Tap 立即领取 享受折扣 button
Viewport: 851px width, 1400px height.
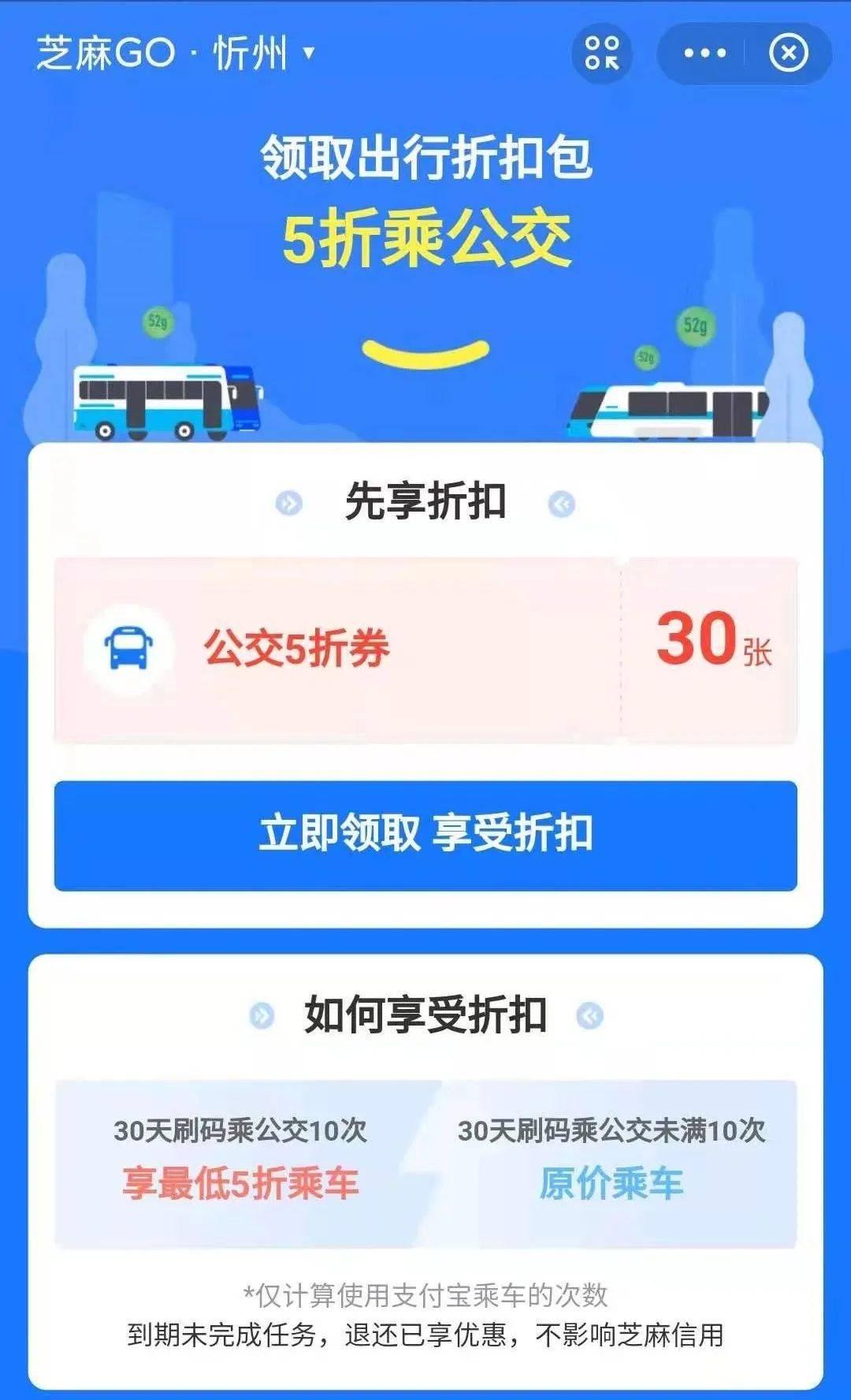click(425, 836)
